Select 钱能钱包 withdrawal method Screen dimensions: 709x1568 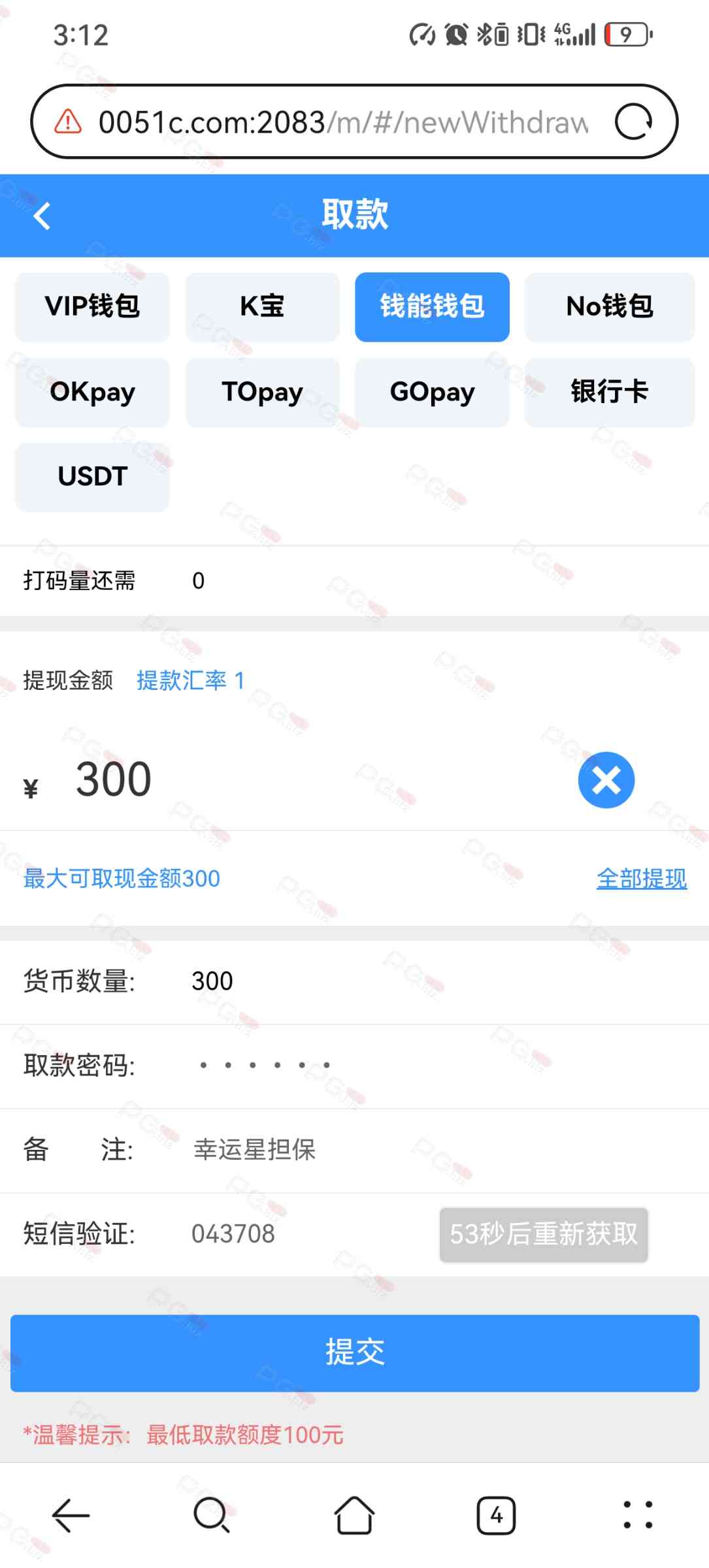(432, 306)
